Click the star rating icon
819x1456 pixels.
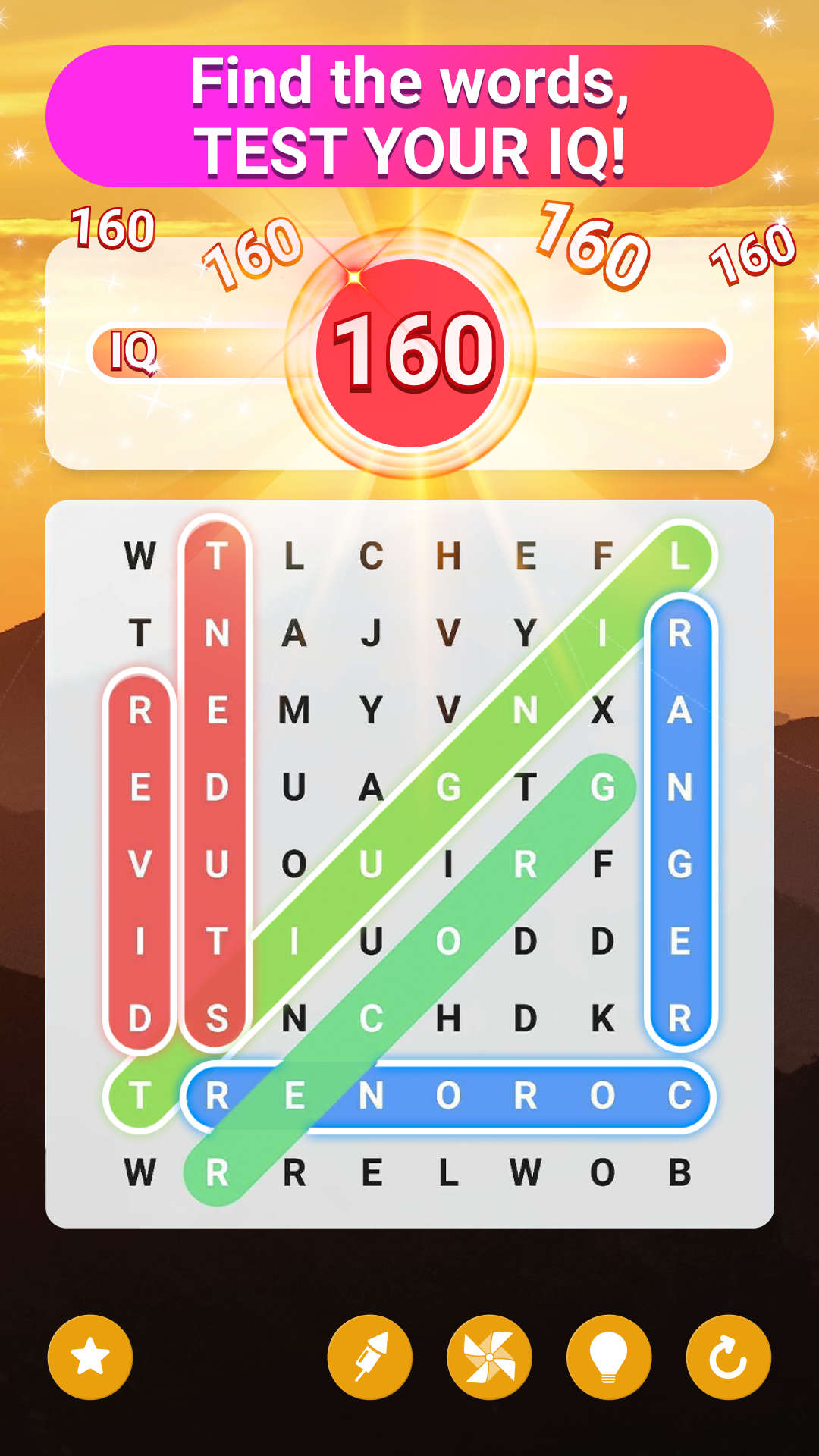click(x=89, y=1357)
